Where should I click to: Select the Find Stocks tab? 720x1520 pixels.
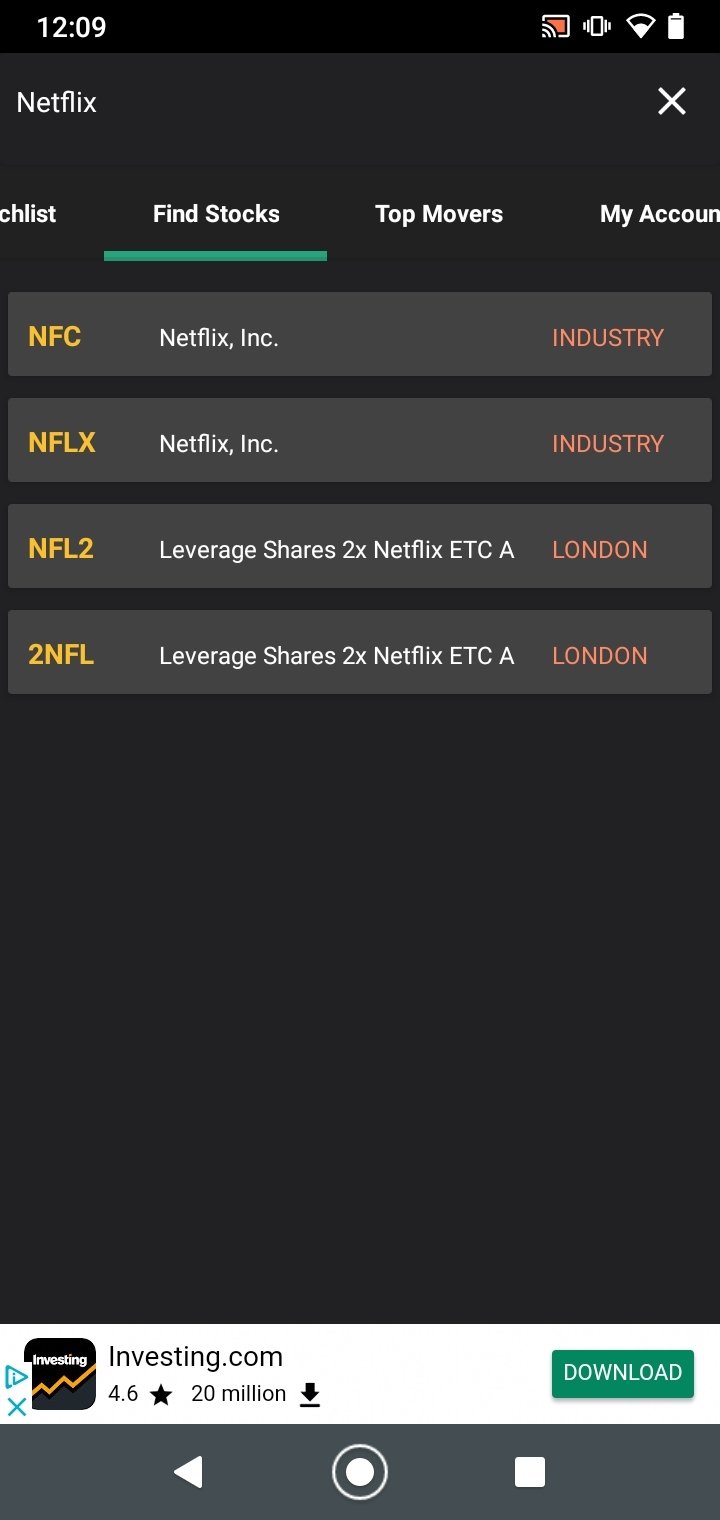(x=216, y=214)
